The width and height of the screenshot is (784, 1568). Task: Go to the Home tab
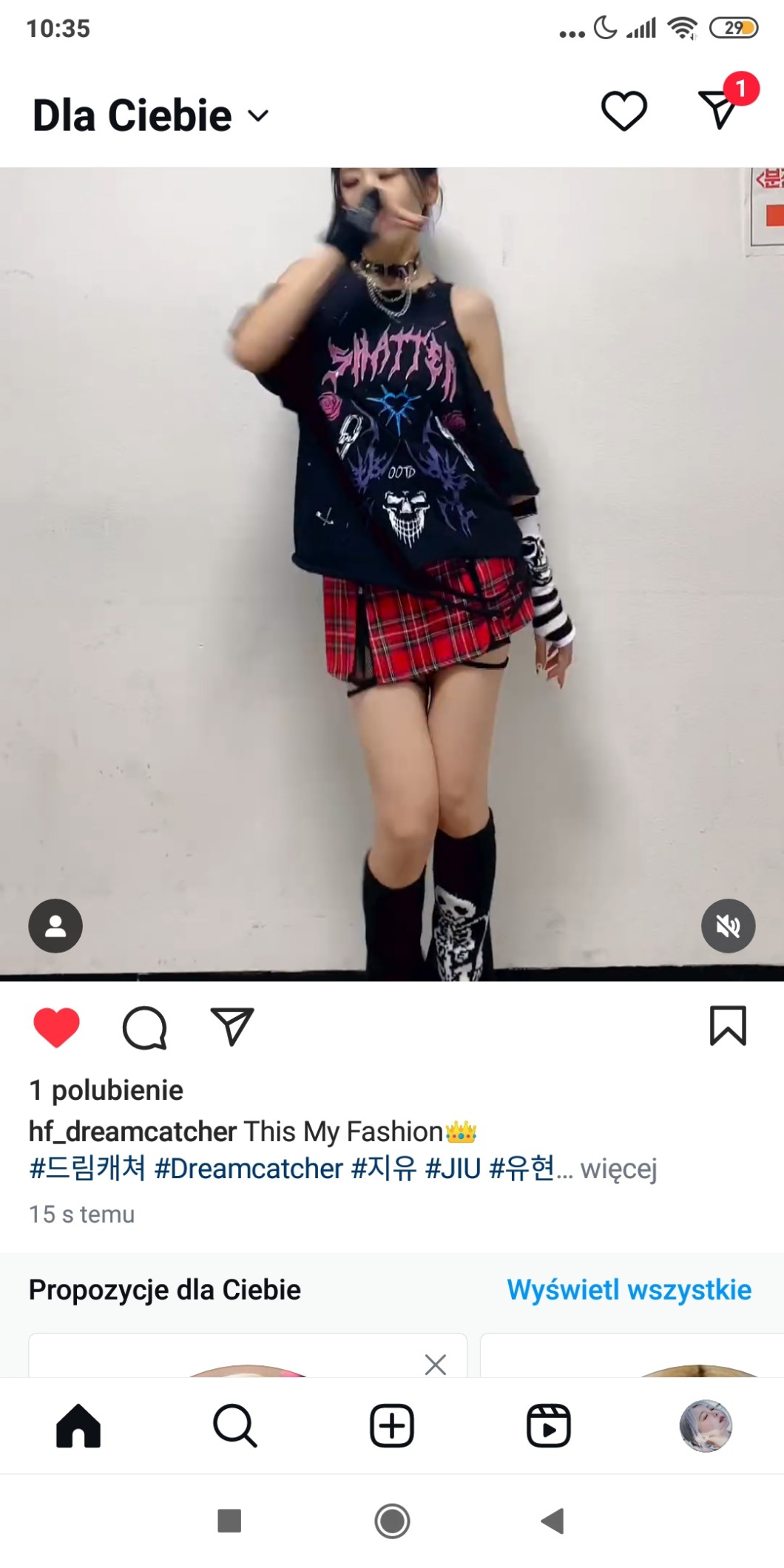(78, 1425)
